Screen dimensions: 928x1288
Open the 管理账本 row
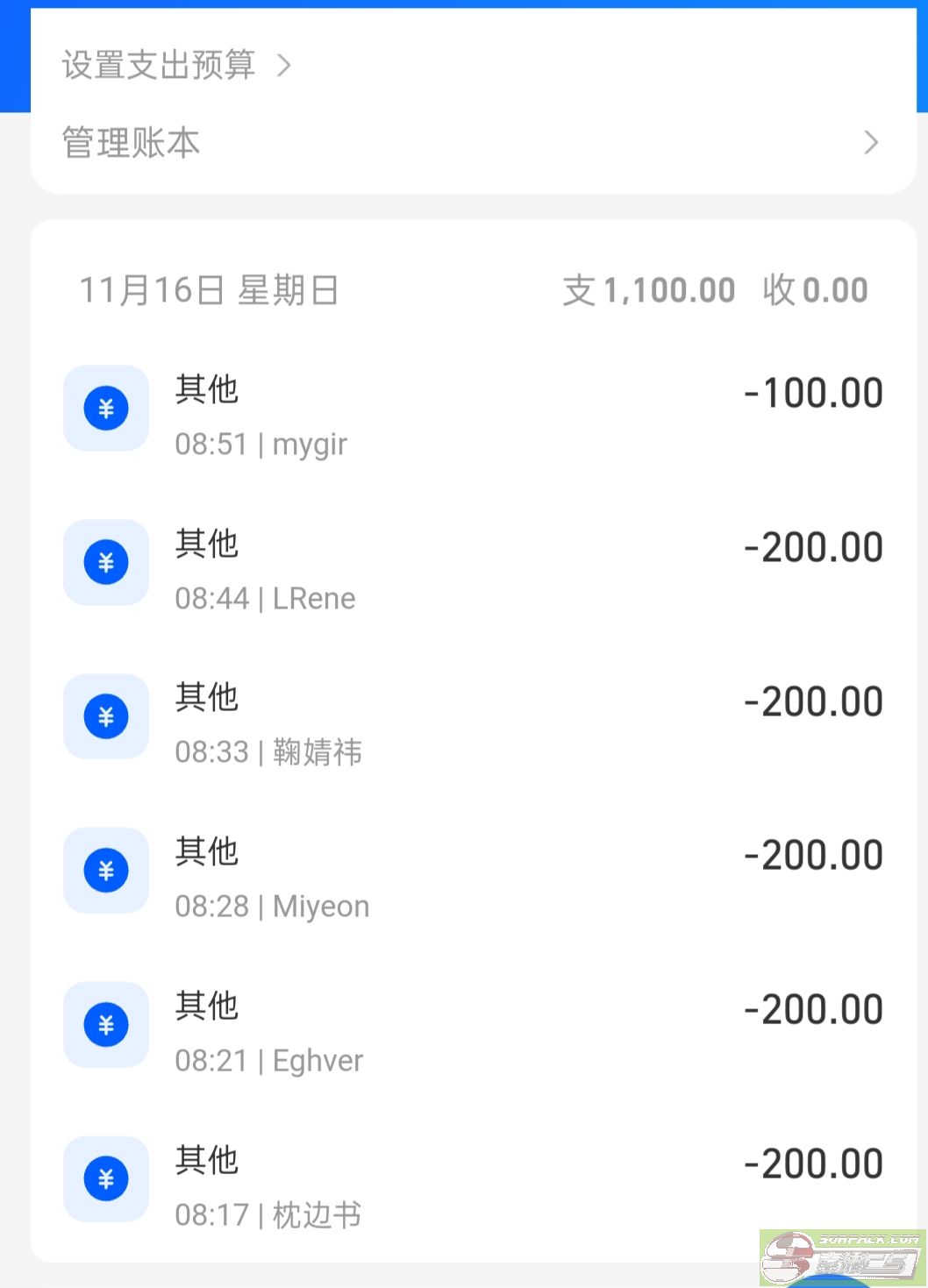pos(470,143)
